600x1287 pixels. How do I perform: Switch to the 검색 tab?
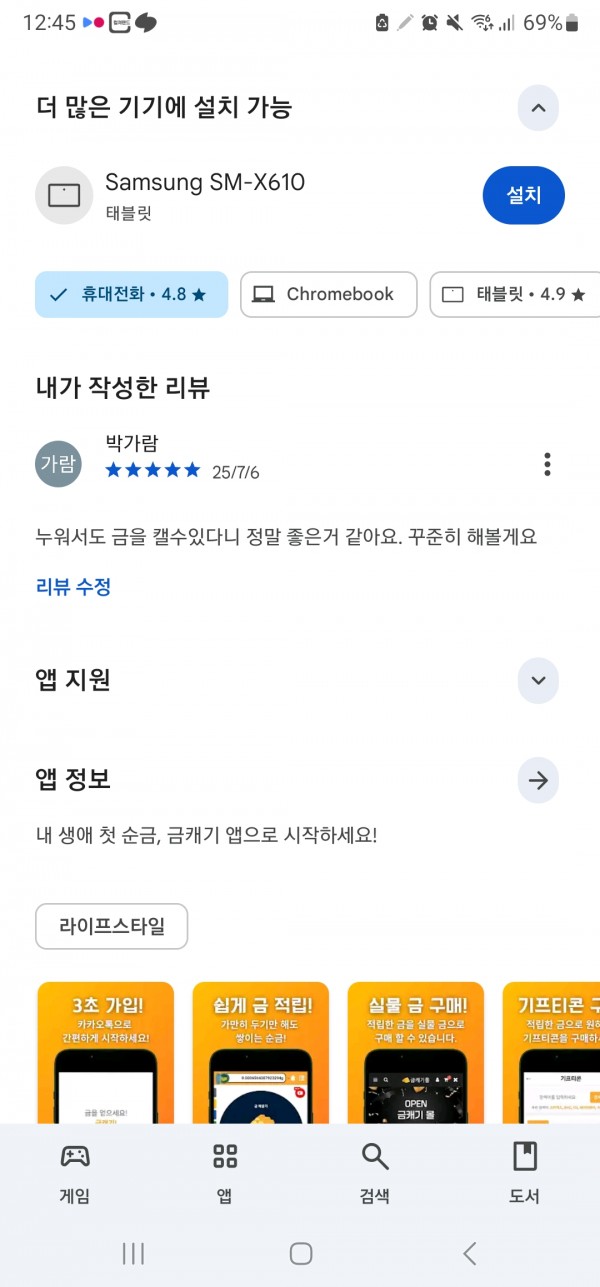click(375, 1173)
